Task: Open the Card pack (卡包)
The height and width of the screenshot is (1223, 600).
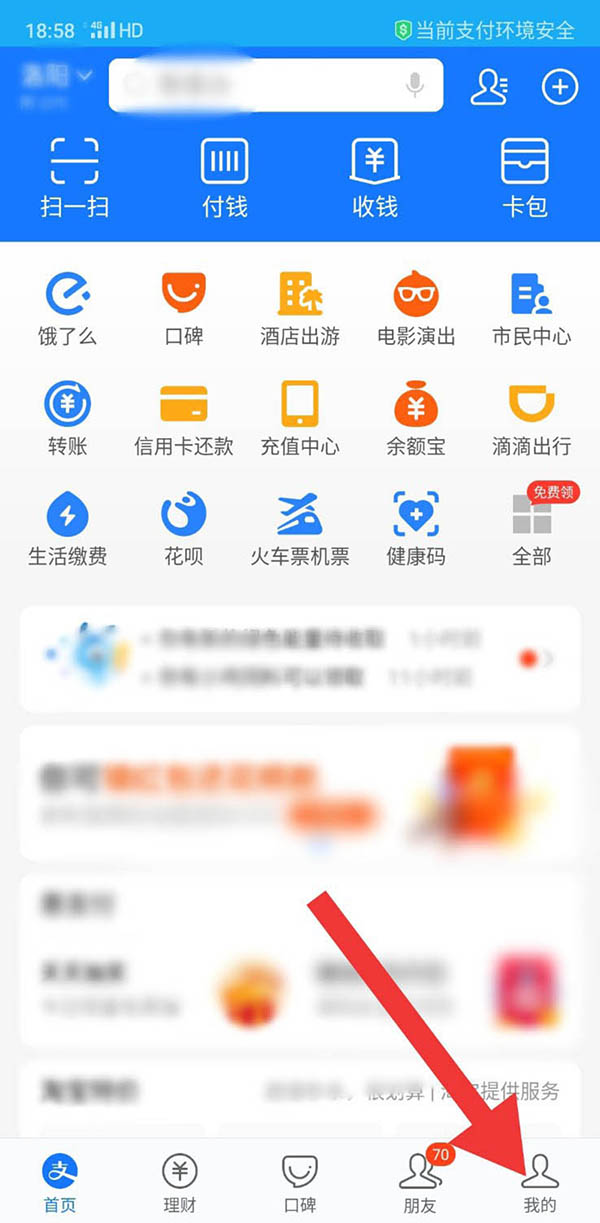Action: pos(525,176)
